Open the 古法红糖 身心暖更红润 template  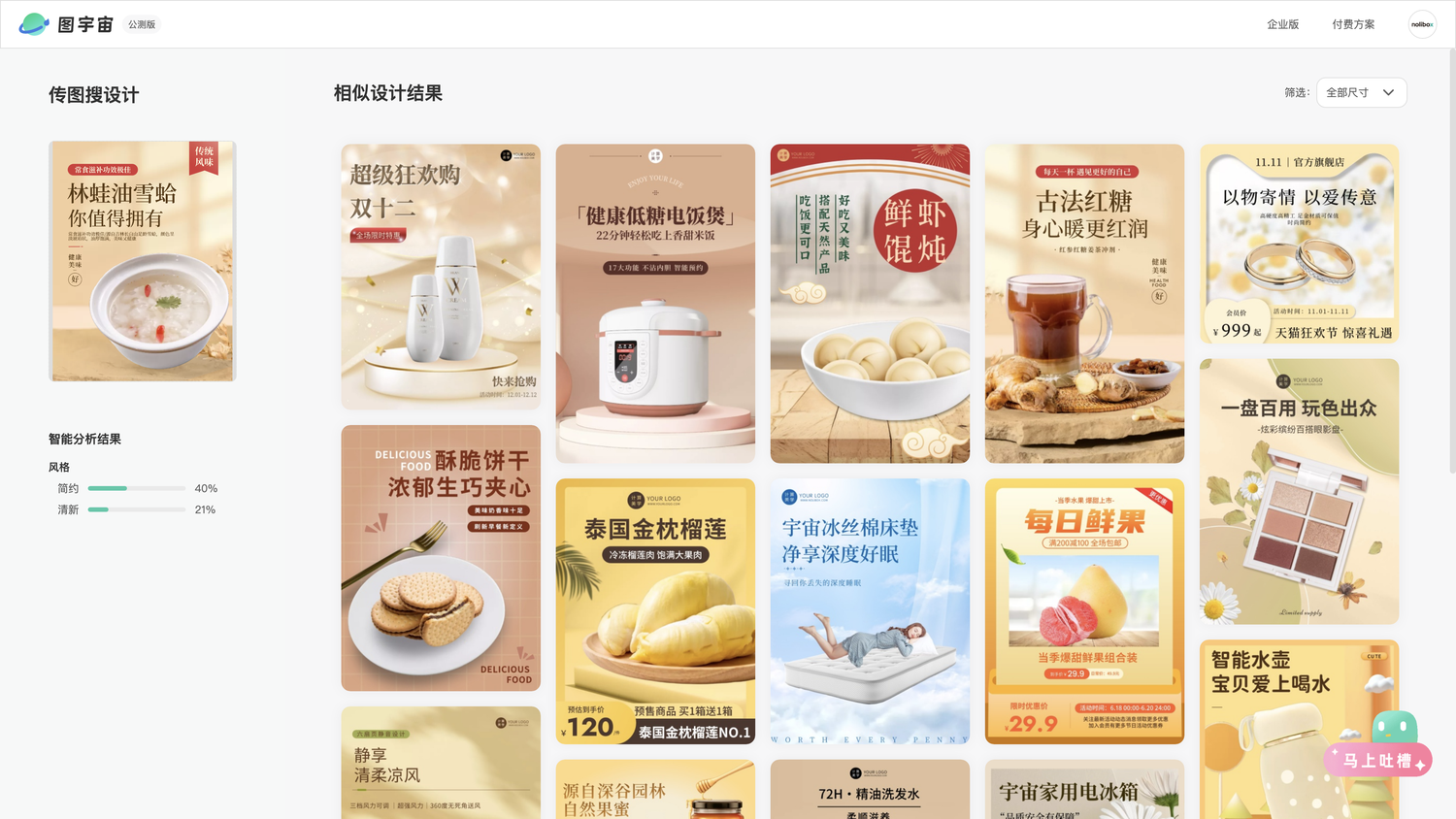pos(1084,303)
